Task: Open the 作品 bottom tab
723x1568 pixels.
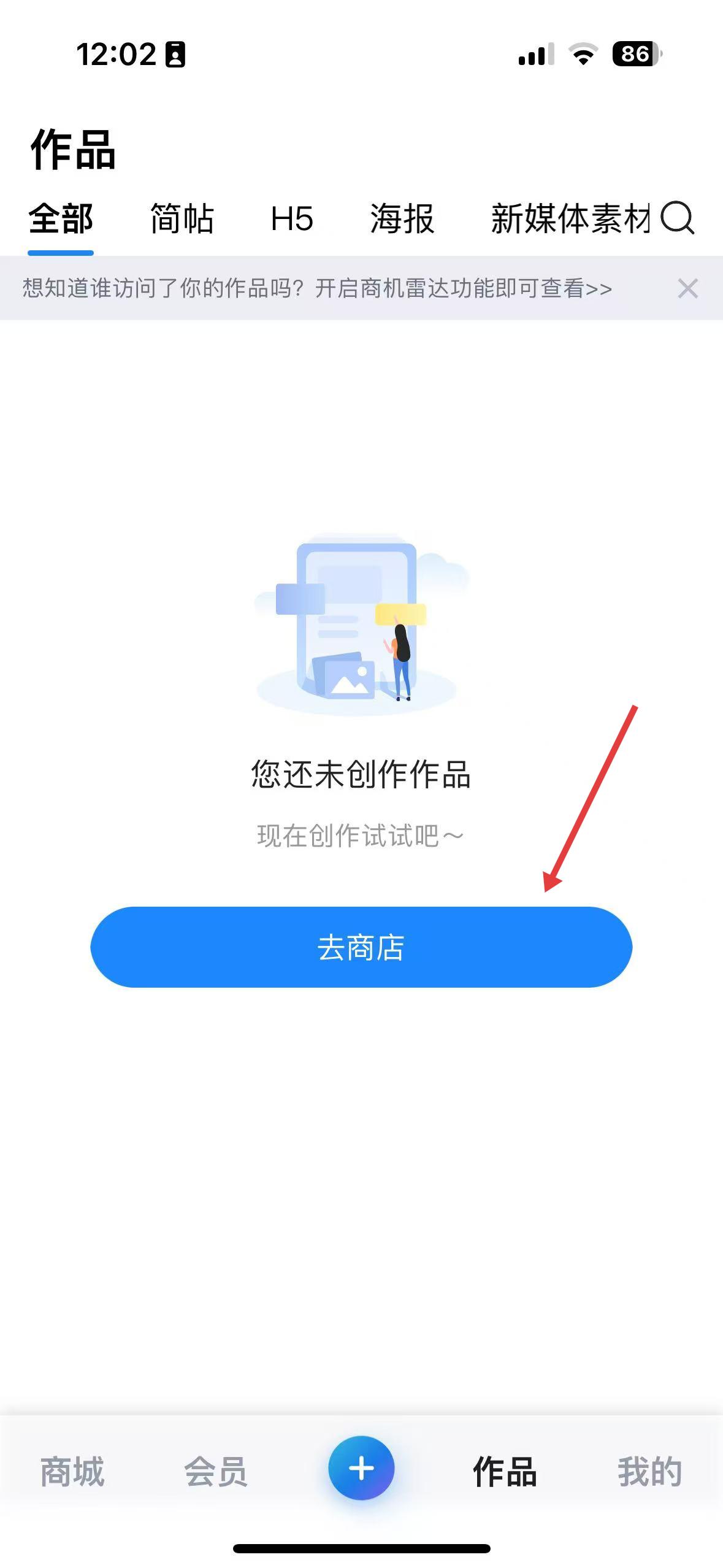Action: (505, 1471)
